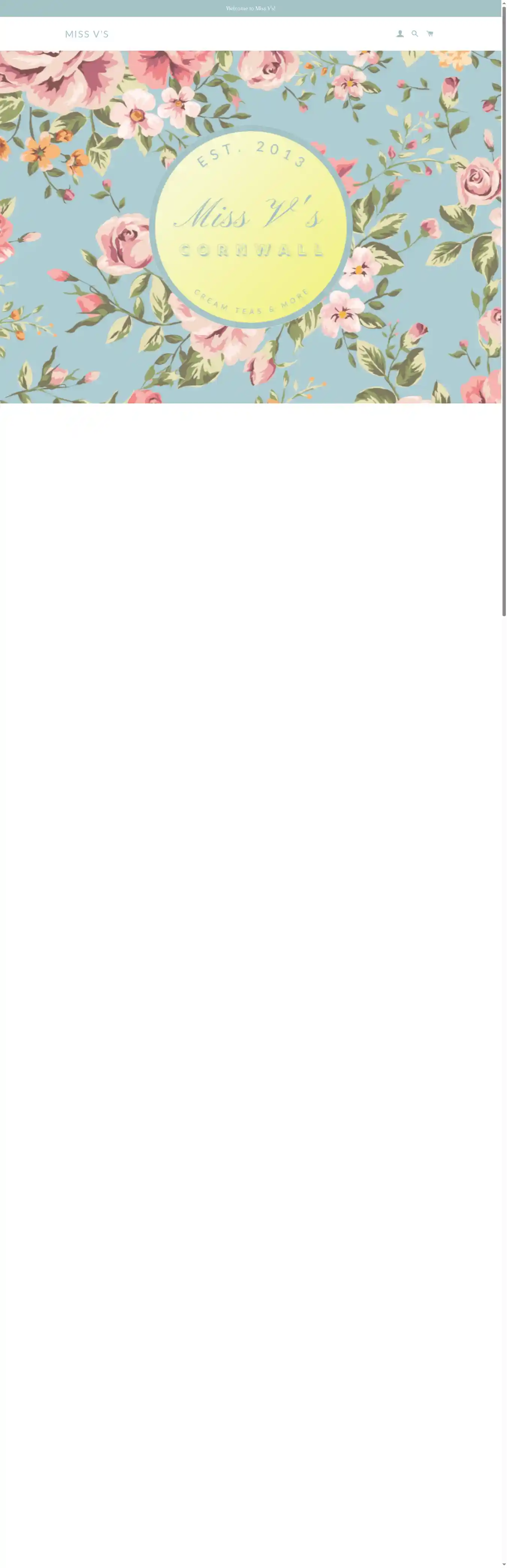View the shopping cart
The height and width of the screenshot is (1568, 507).
point(430,34)
